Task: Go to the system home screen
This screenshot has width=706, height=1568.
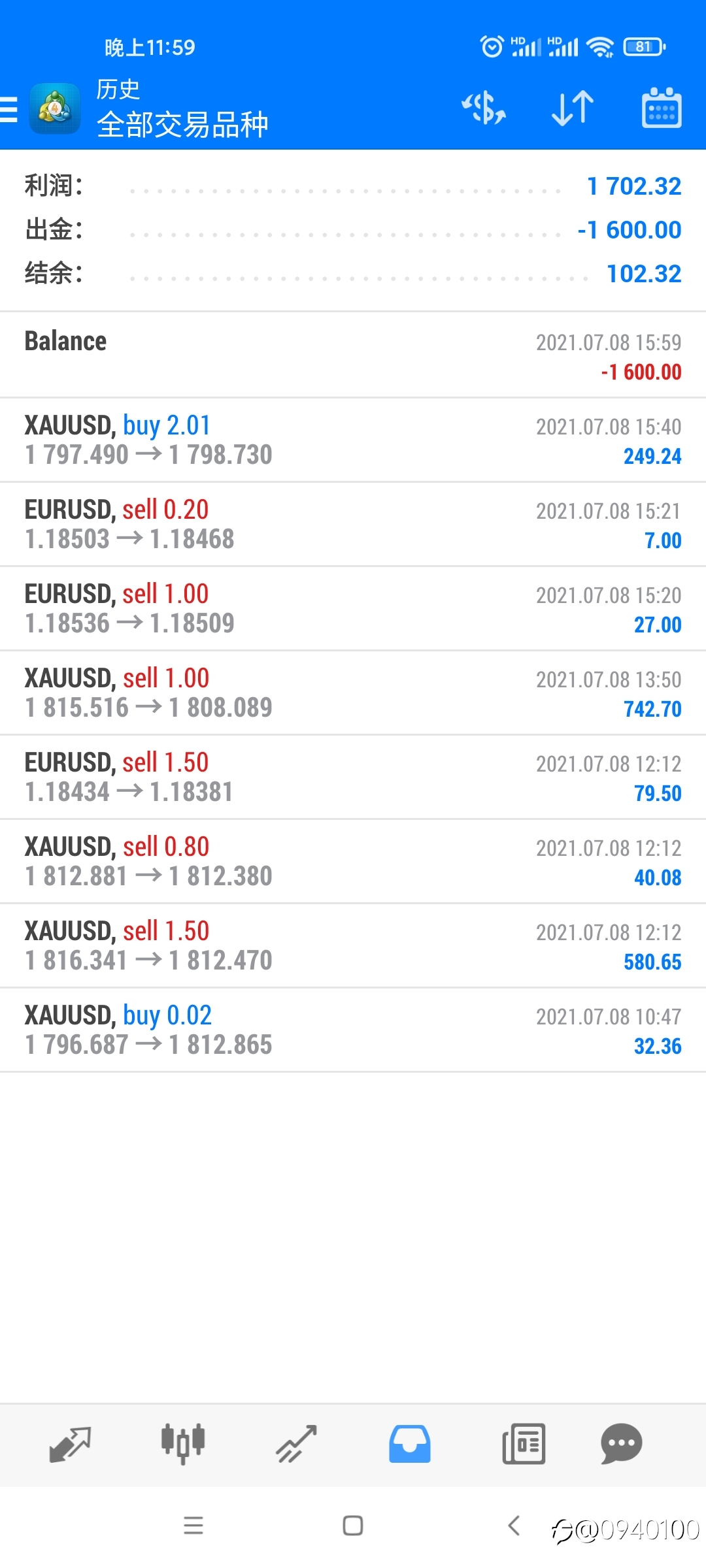Action: [x=353, y=1526]
